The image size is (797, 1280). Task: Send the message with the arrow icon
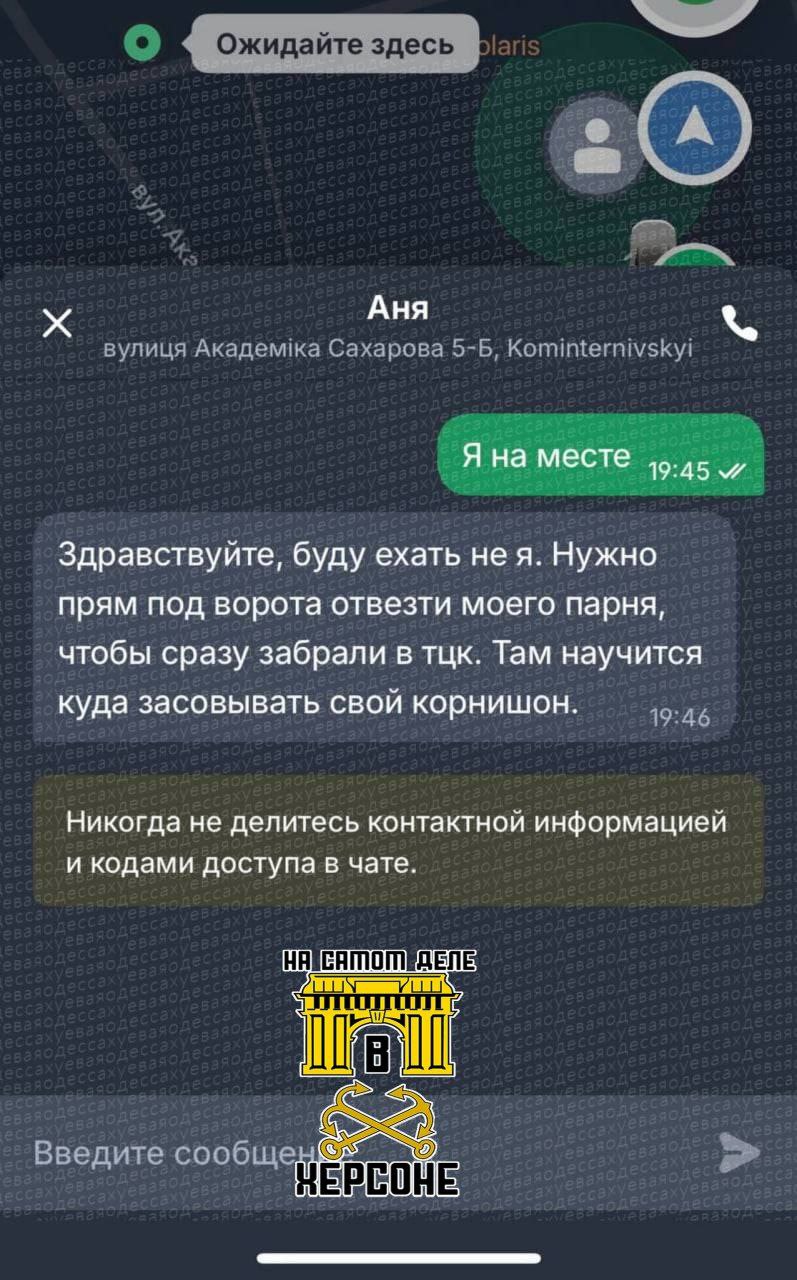point(740,1152)
